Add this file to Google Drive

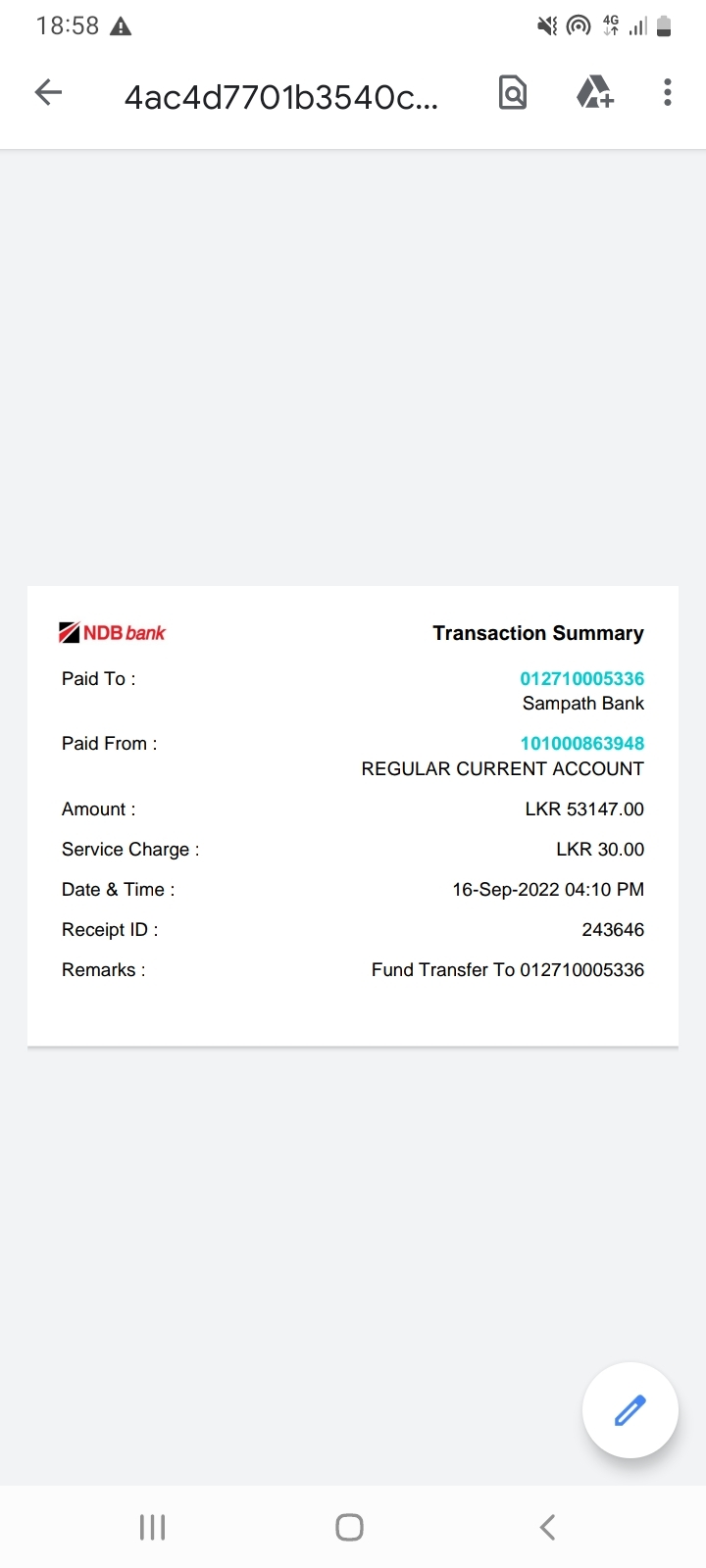tap(594, 93)
